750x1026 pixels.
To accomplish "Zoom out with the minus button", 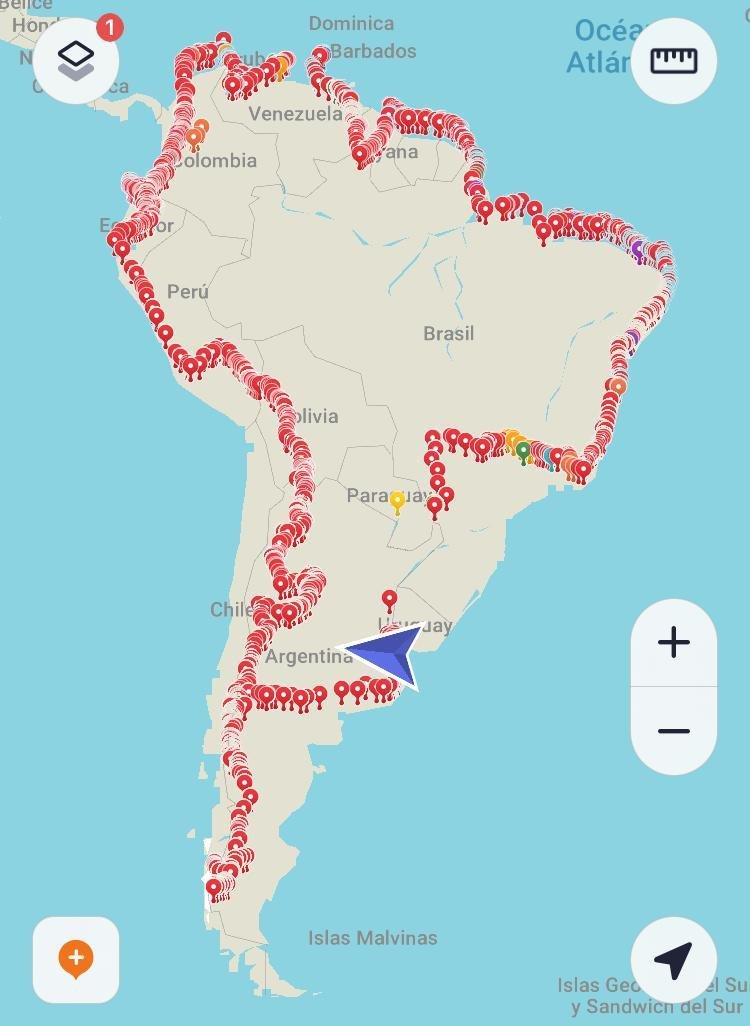I will tap(673, 731).
